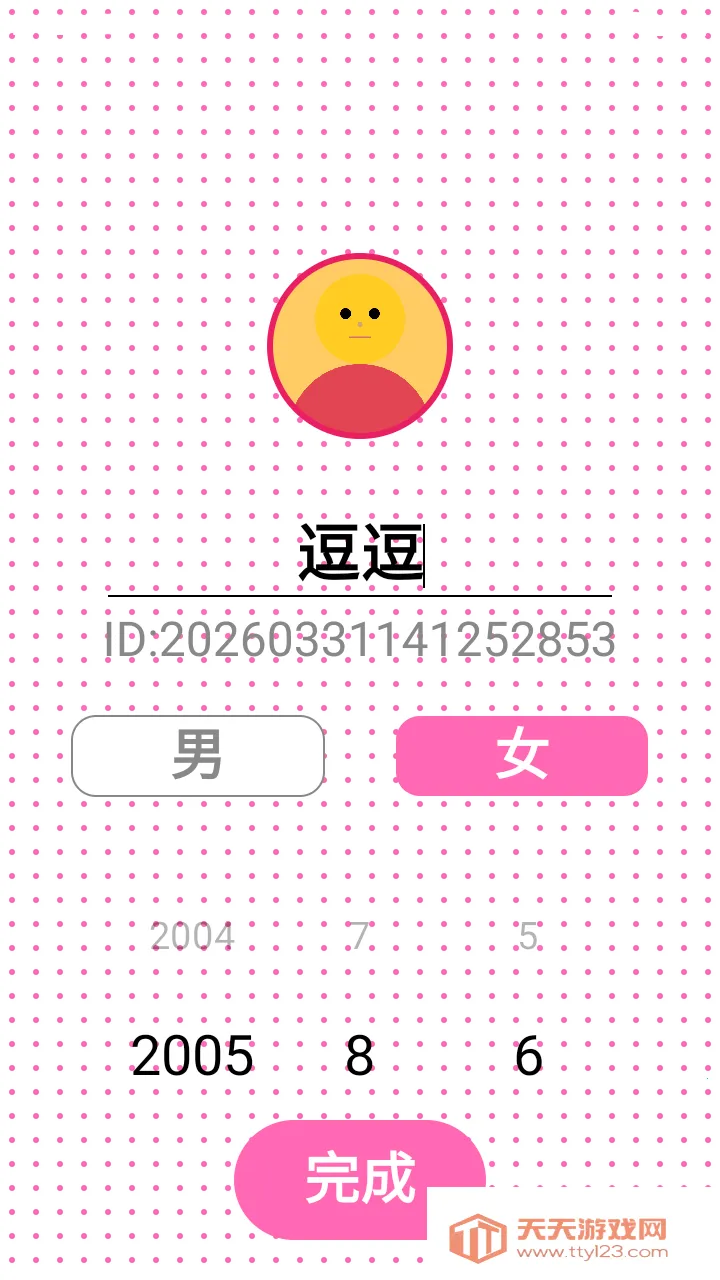This screenshot has width=720, height=1280.
Task: Click the avatar profile picture
Action: pyautogui.click(x=360, y=344)
